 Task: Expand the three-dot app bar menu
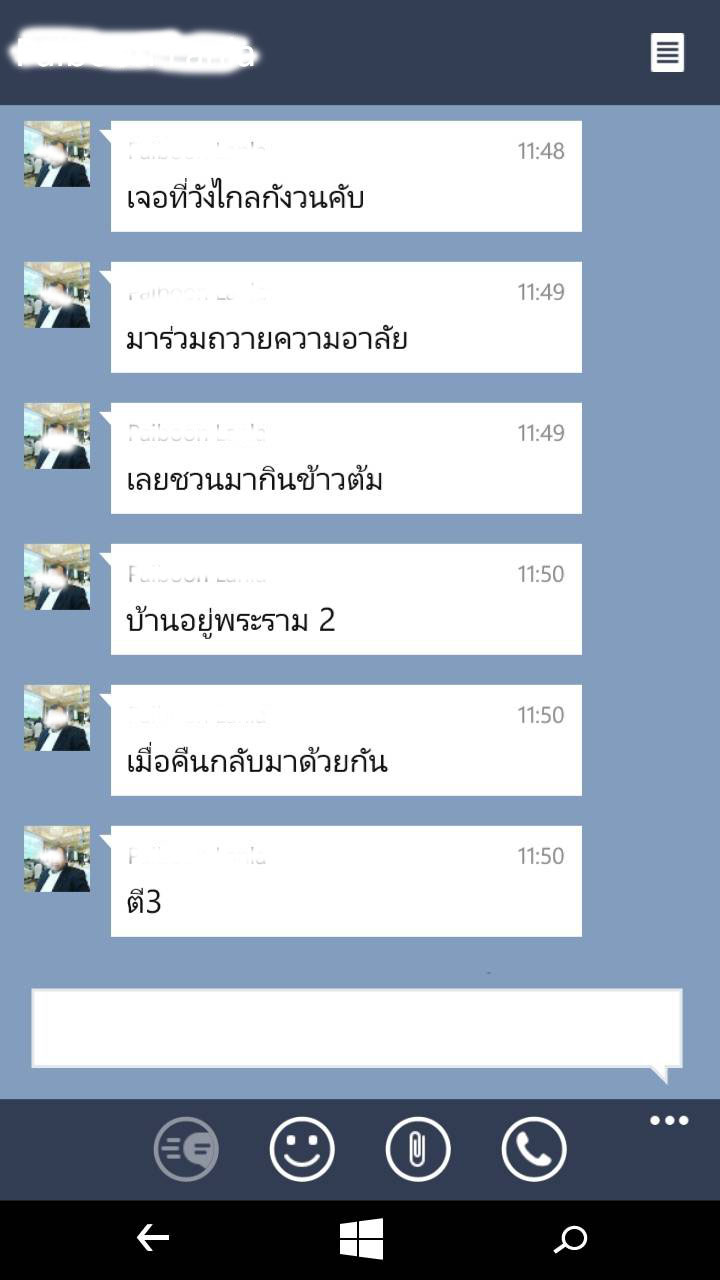point(669,1120)
